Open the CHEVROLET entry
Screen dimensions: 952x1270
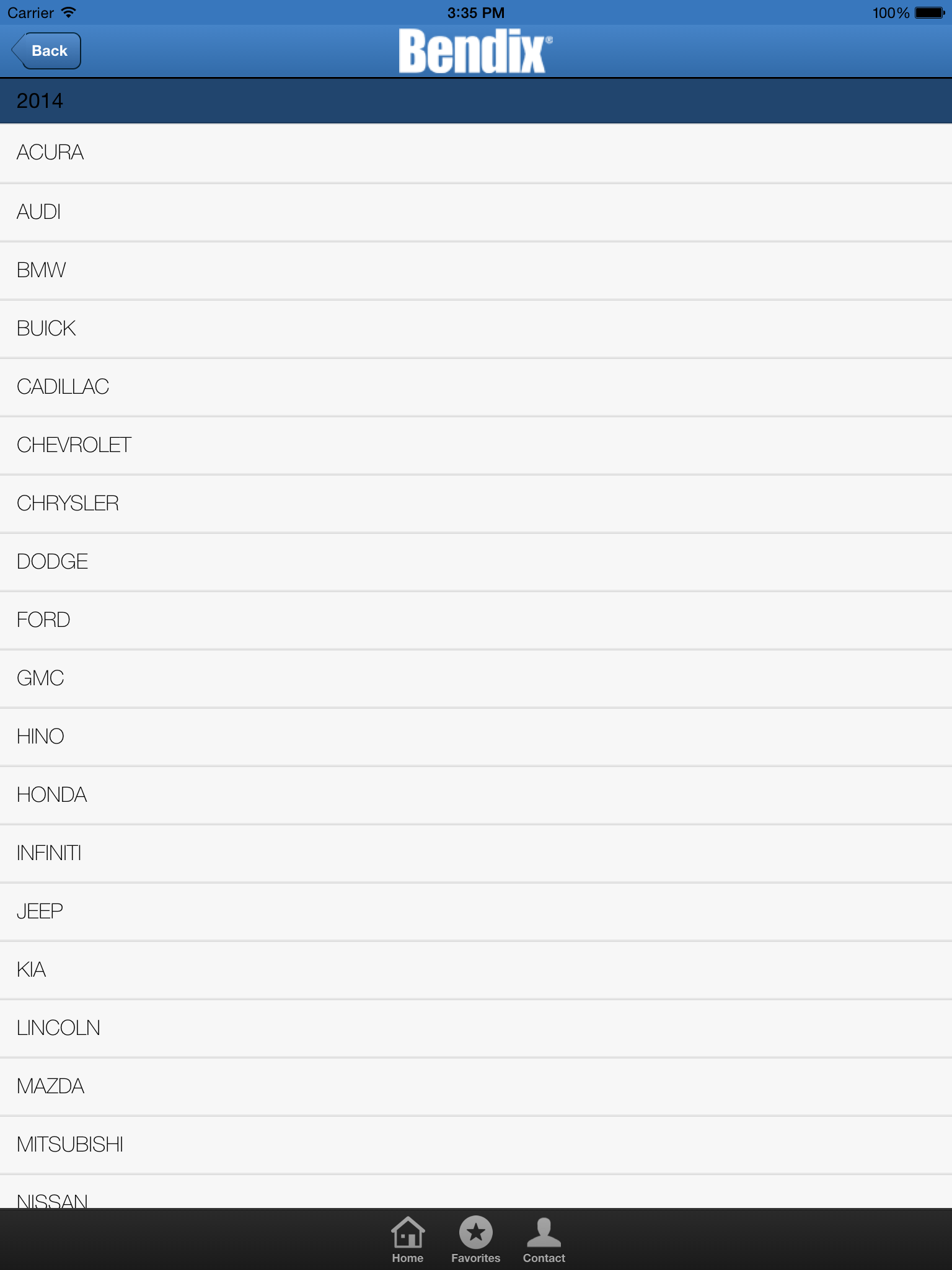(x=73, y=444)
